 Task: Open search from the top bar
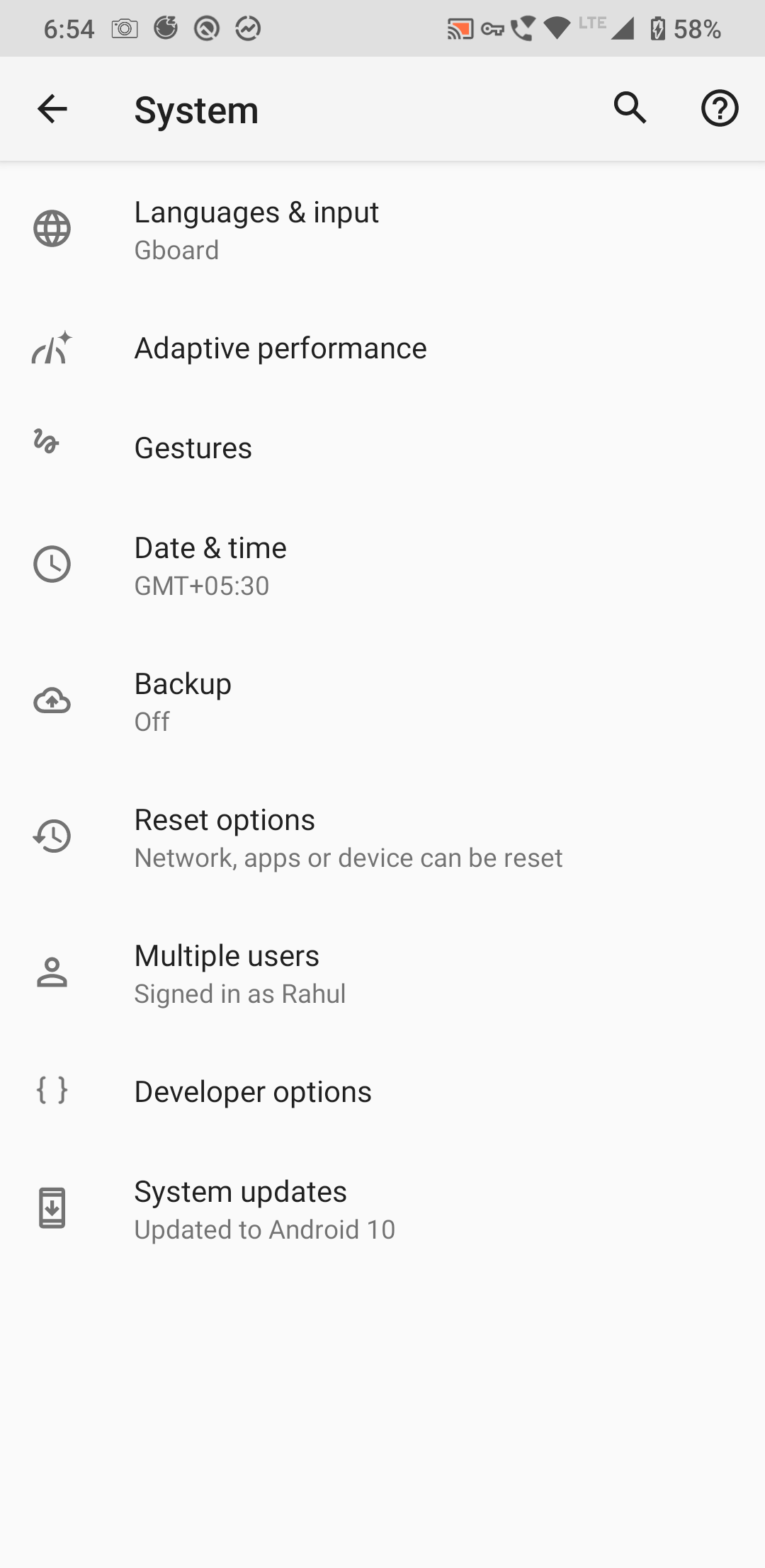629,108
